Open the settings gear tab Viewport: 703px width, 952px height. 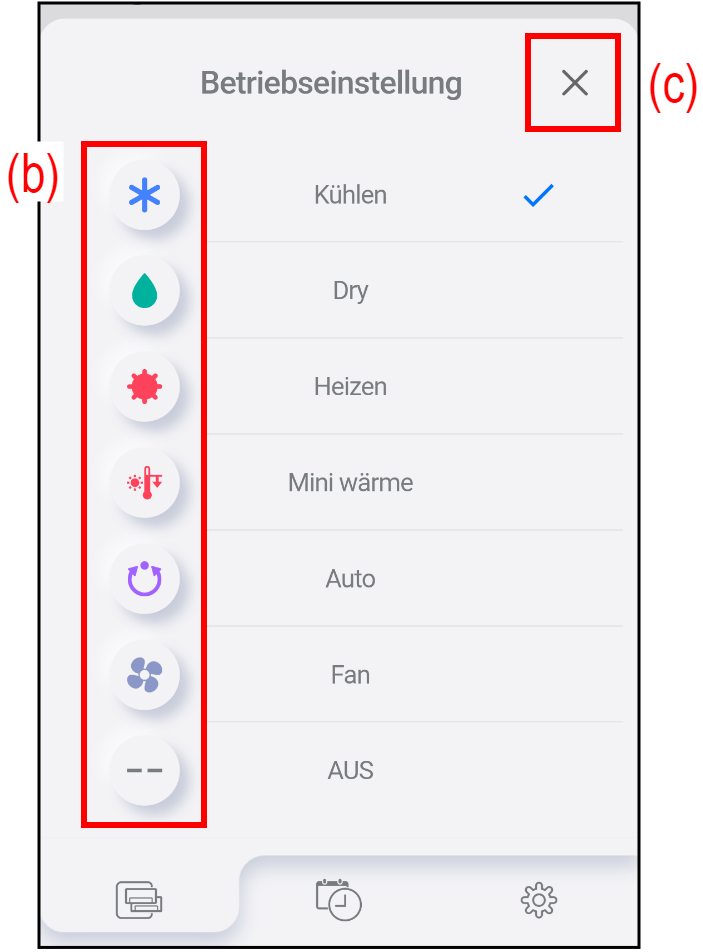[539, 901]
